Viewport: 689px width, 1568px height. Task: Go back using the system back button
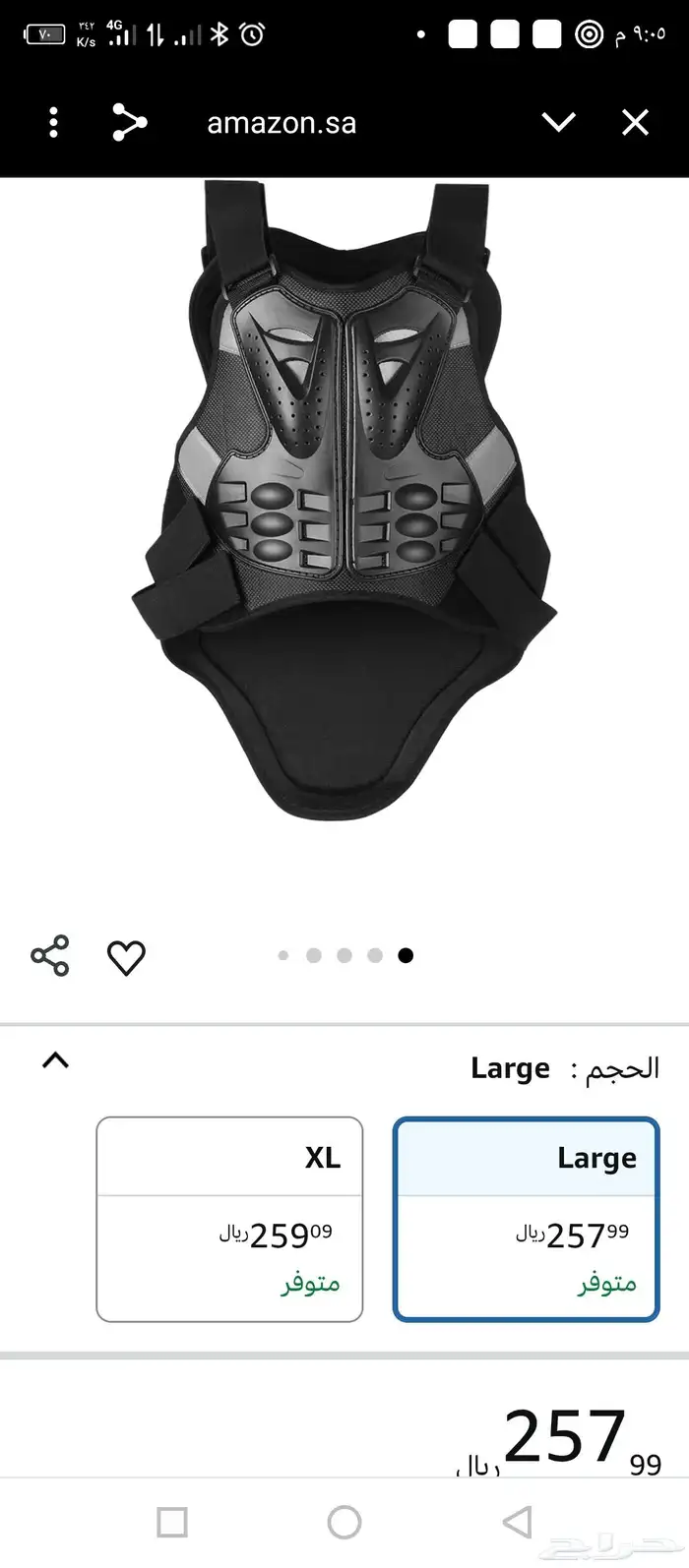click(517, 1522)
